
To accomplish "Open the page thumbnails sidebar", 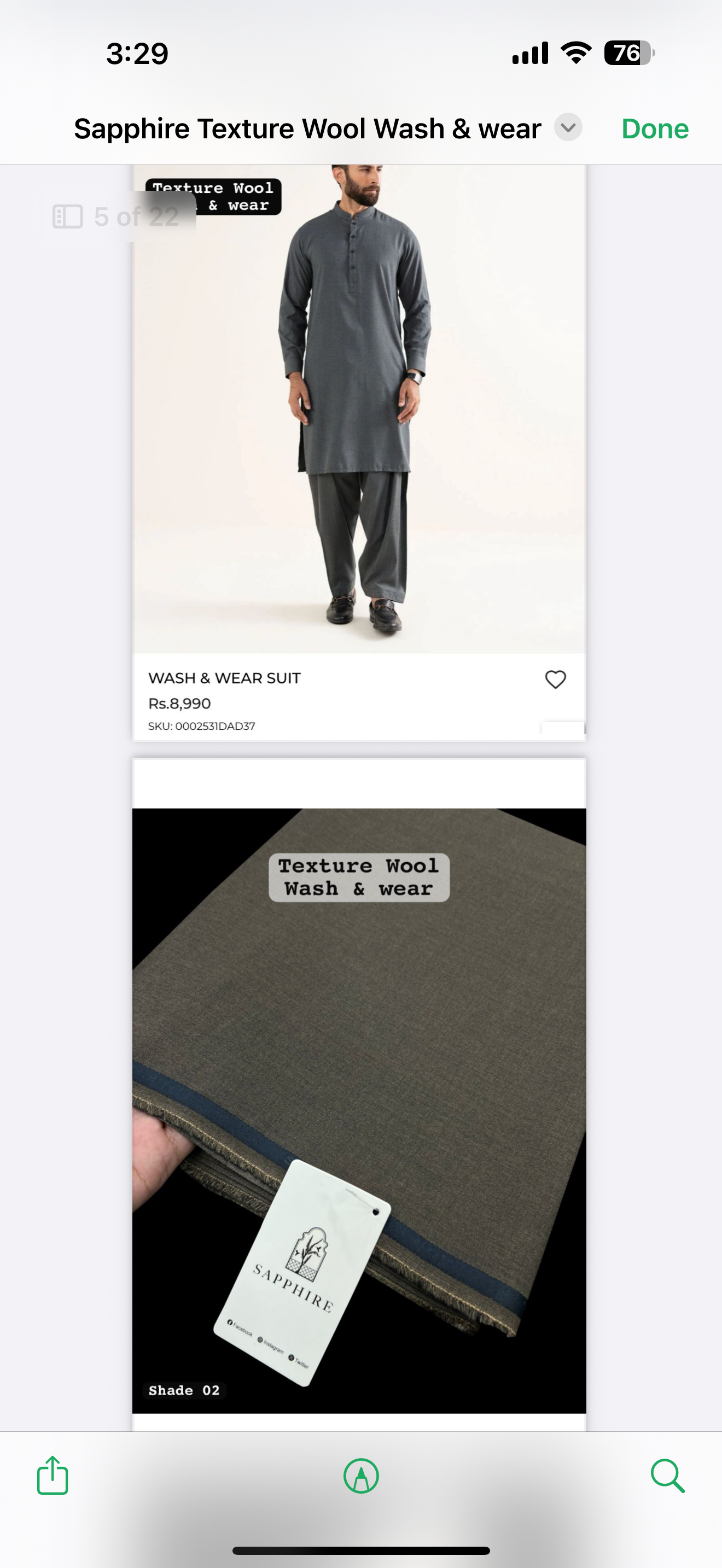I will tap(68, 217).
